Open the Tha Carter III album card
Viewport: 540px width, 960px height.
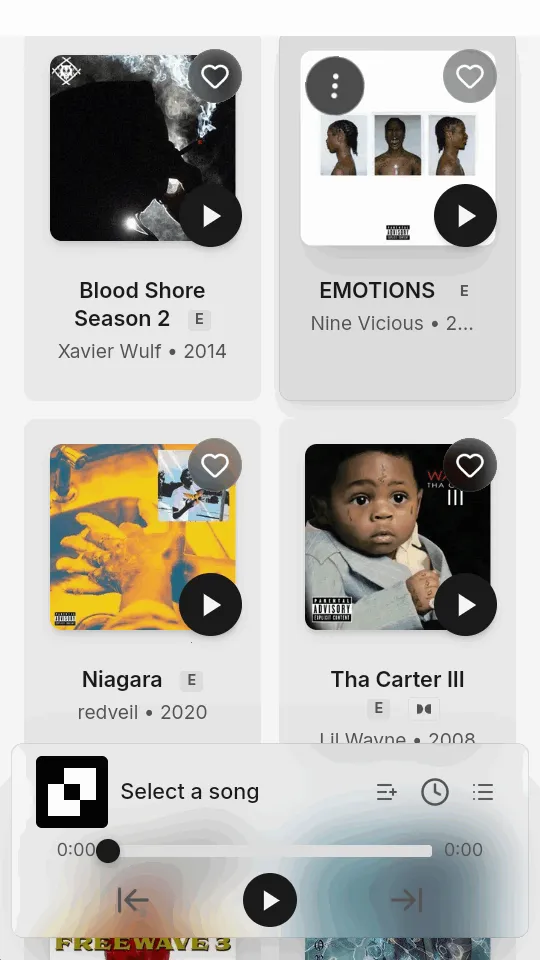pyautogui.click(x=397, y=582)
